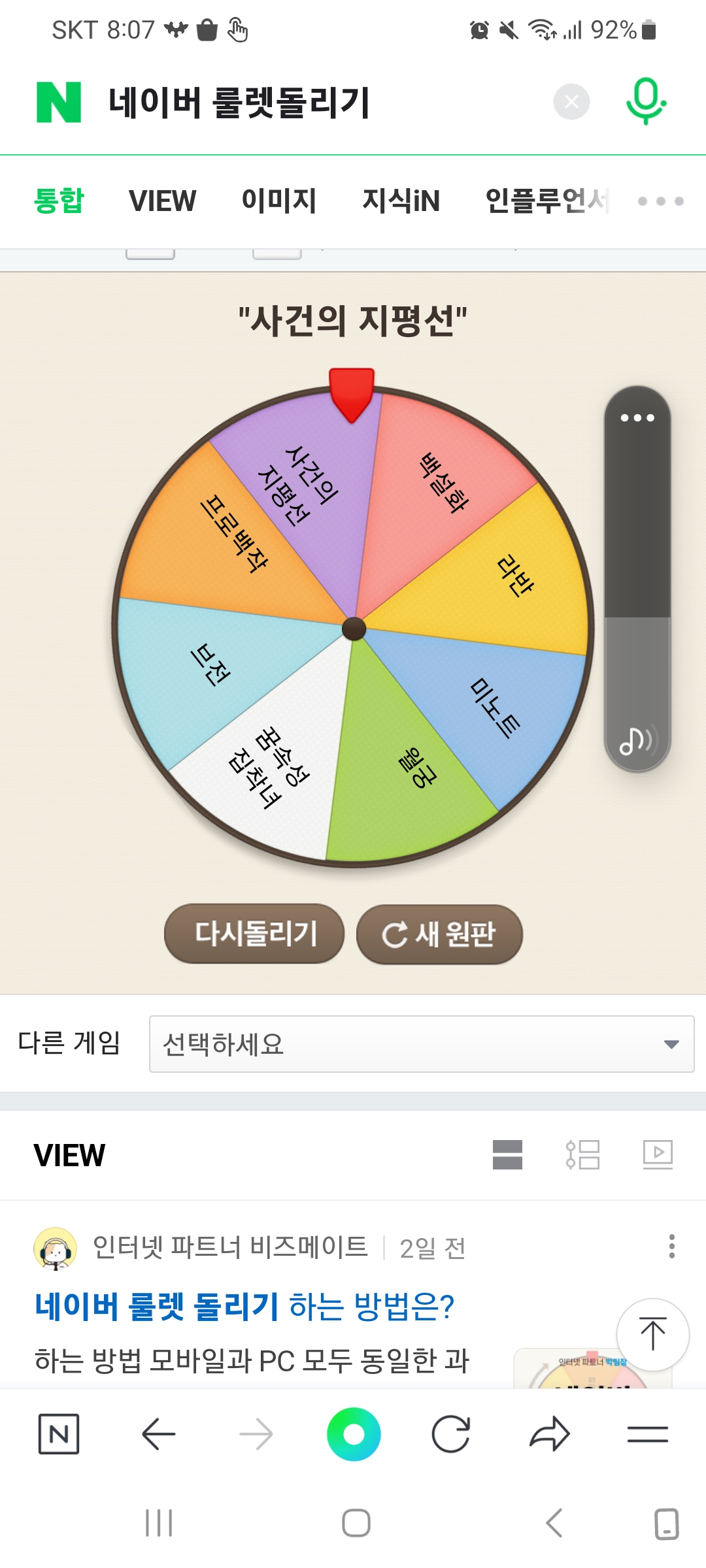Screen dimensions: 706x1568
Task: Switch VIEW results to timeline list layout
Action: coord(582,1154)
